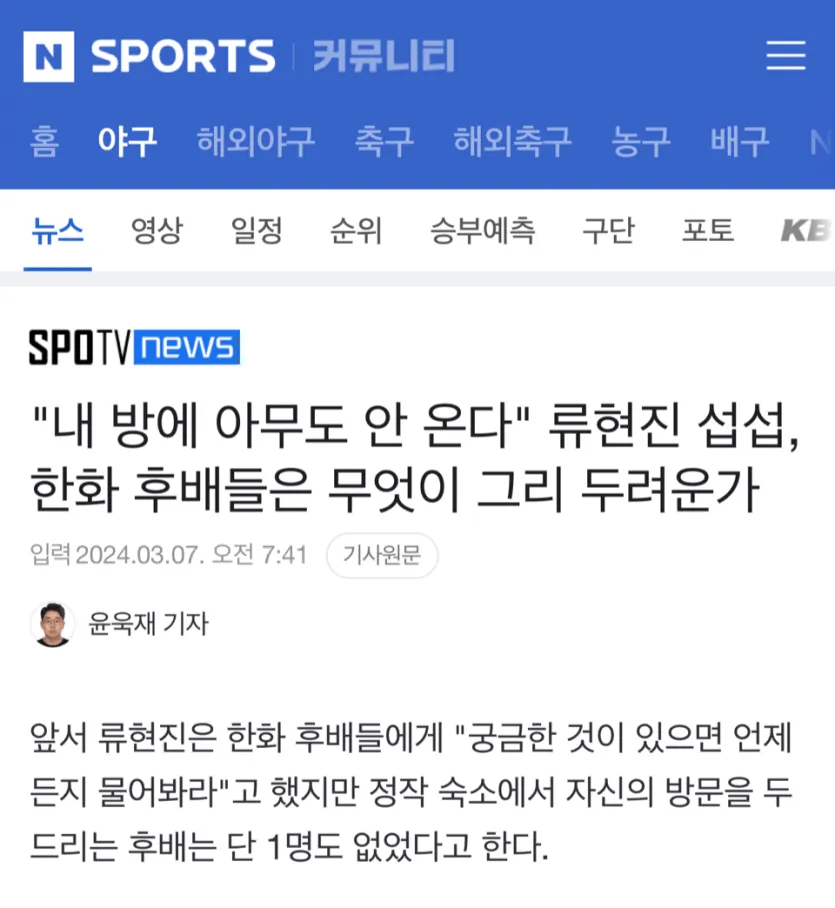Open the 커뮤니티 section
Screen dimensions: 835x908
coord(383,56)
